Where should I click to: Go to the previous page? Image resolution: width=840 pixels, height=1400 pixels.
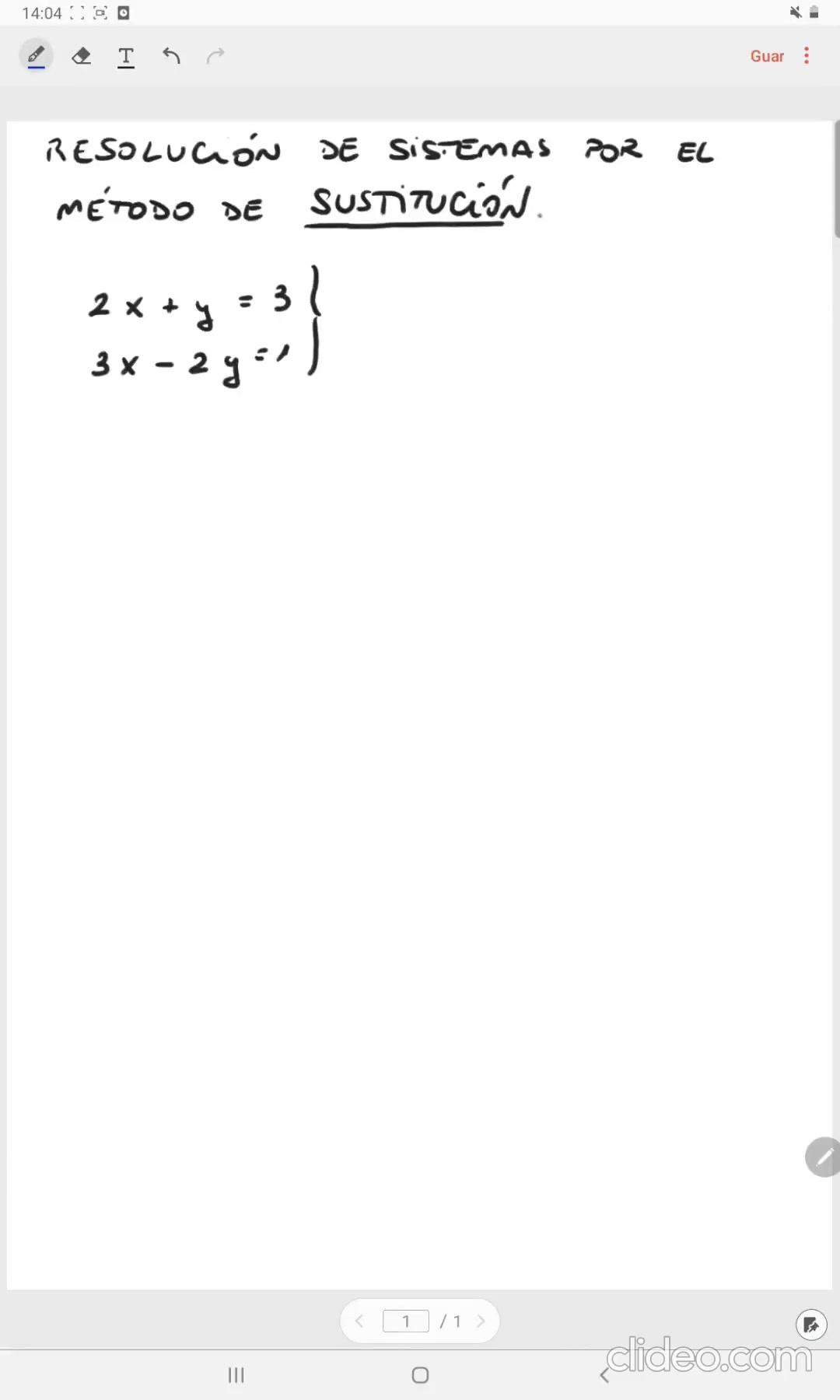(359, 1321)
